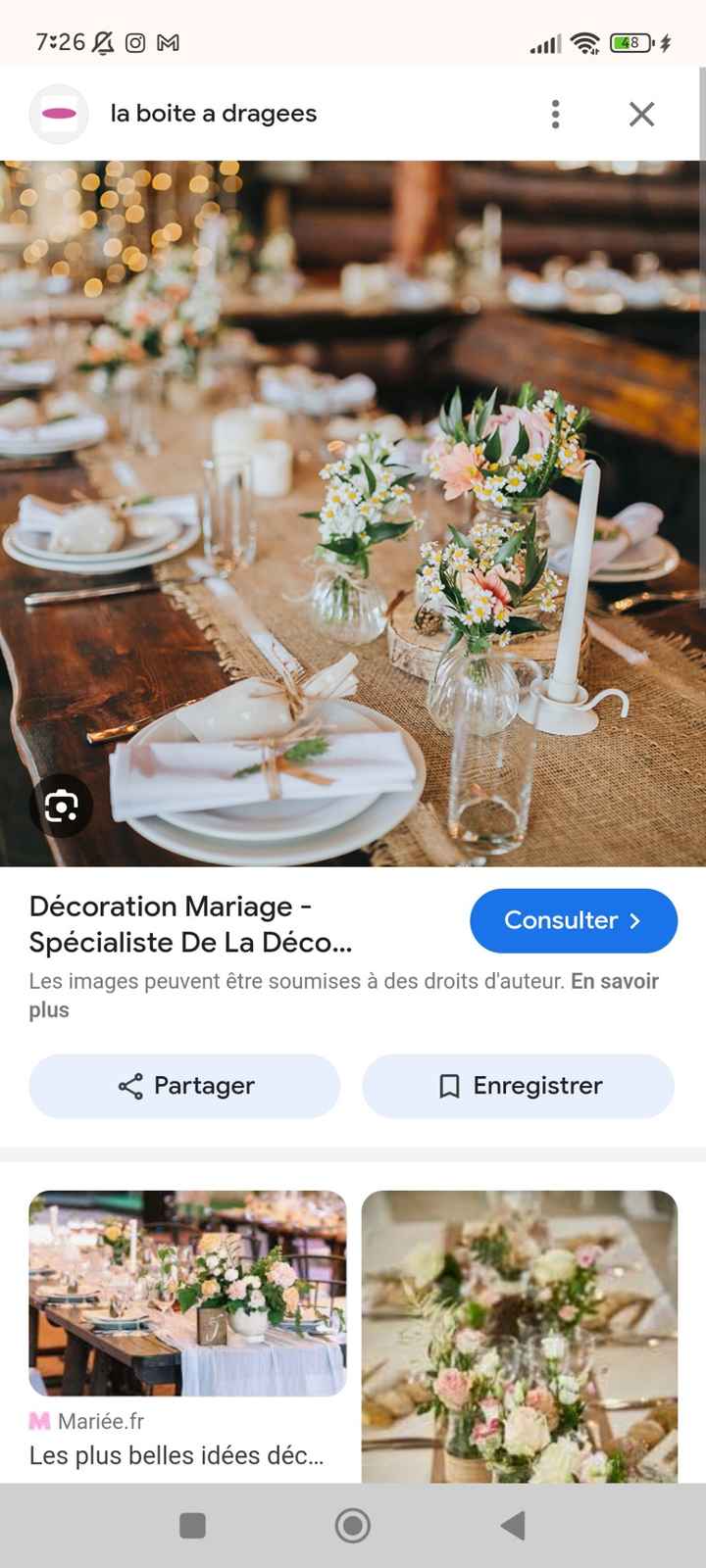Share this image via Partager

184,1086
